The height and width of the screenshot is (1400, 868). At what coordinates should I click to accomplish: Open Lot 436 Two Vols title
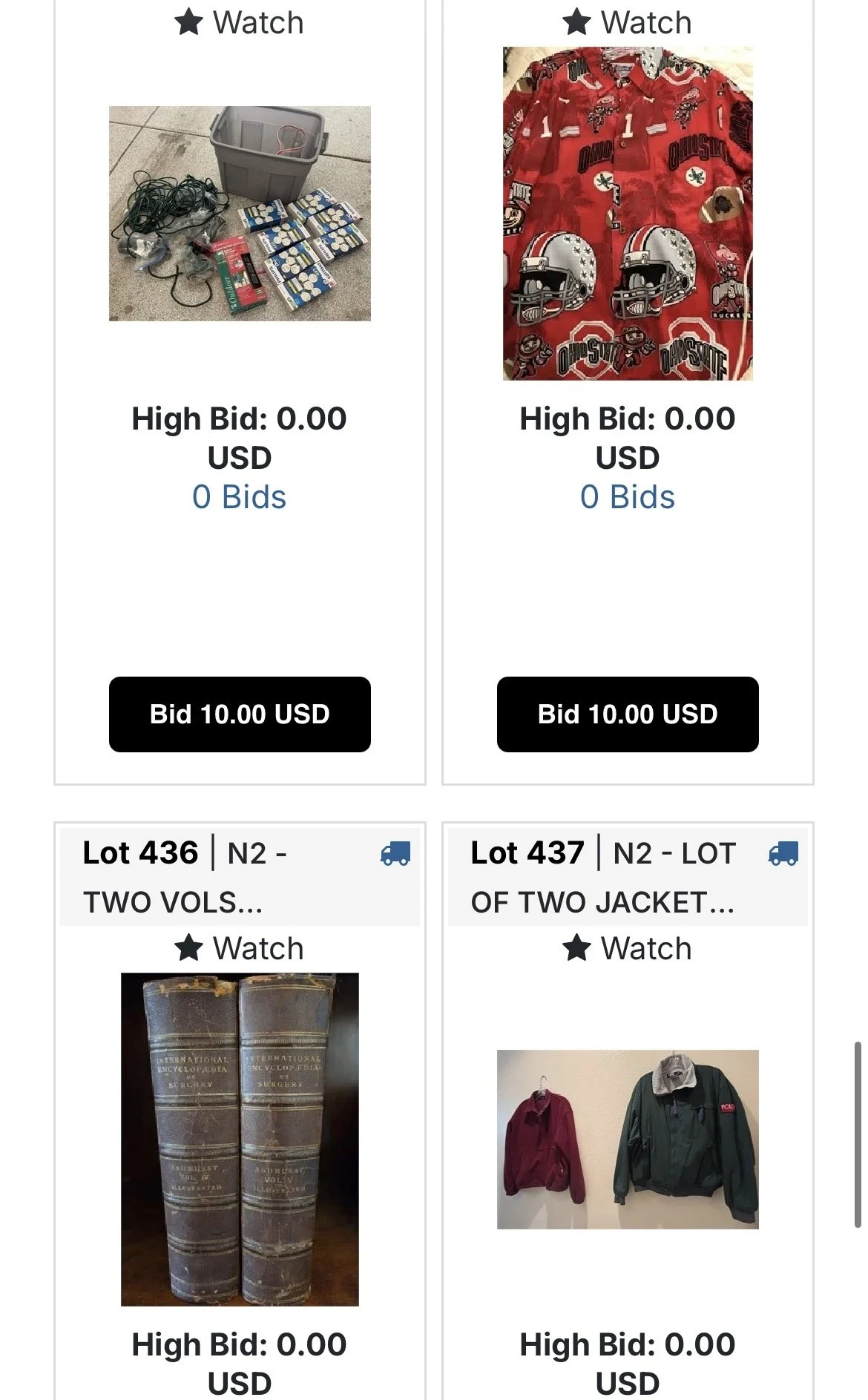185,877
